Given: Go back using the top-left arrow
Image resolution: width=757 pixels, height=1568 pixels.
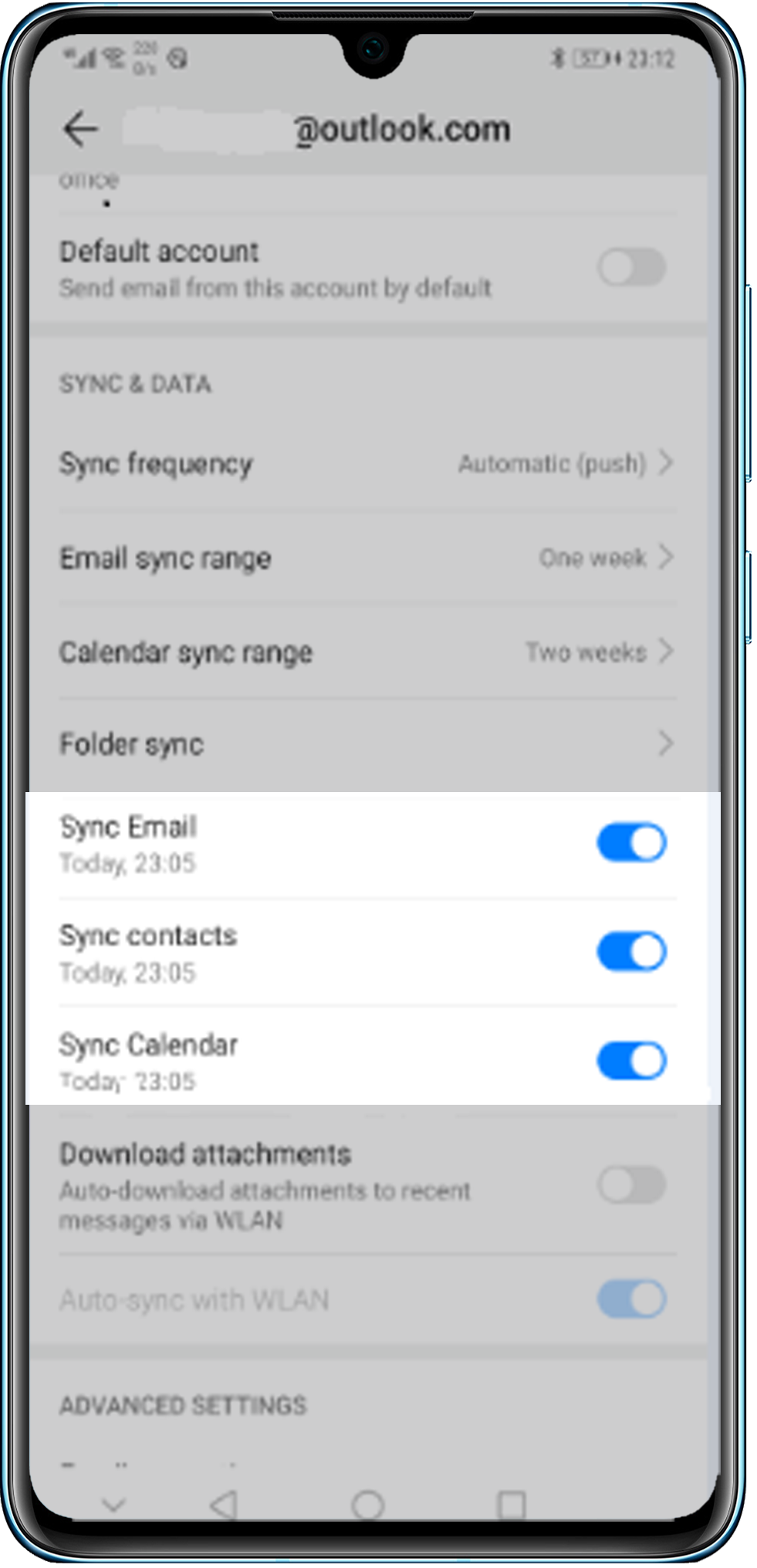Looking at the screenshot, I should pos(80,128).
